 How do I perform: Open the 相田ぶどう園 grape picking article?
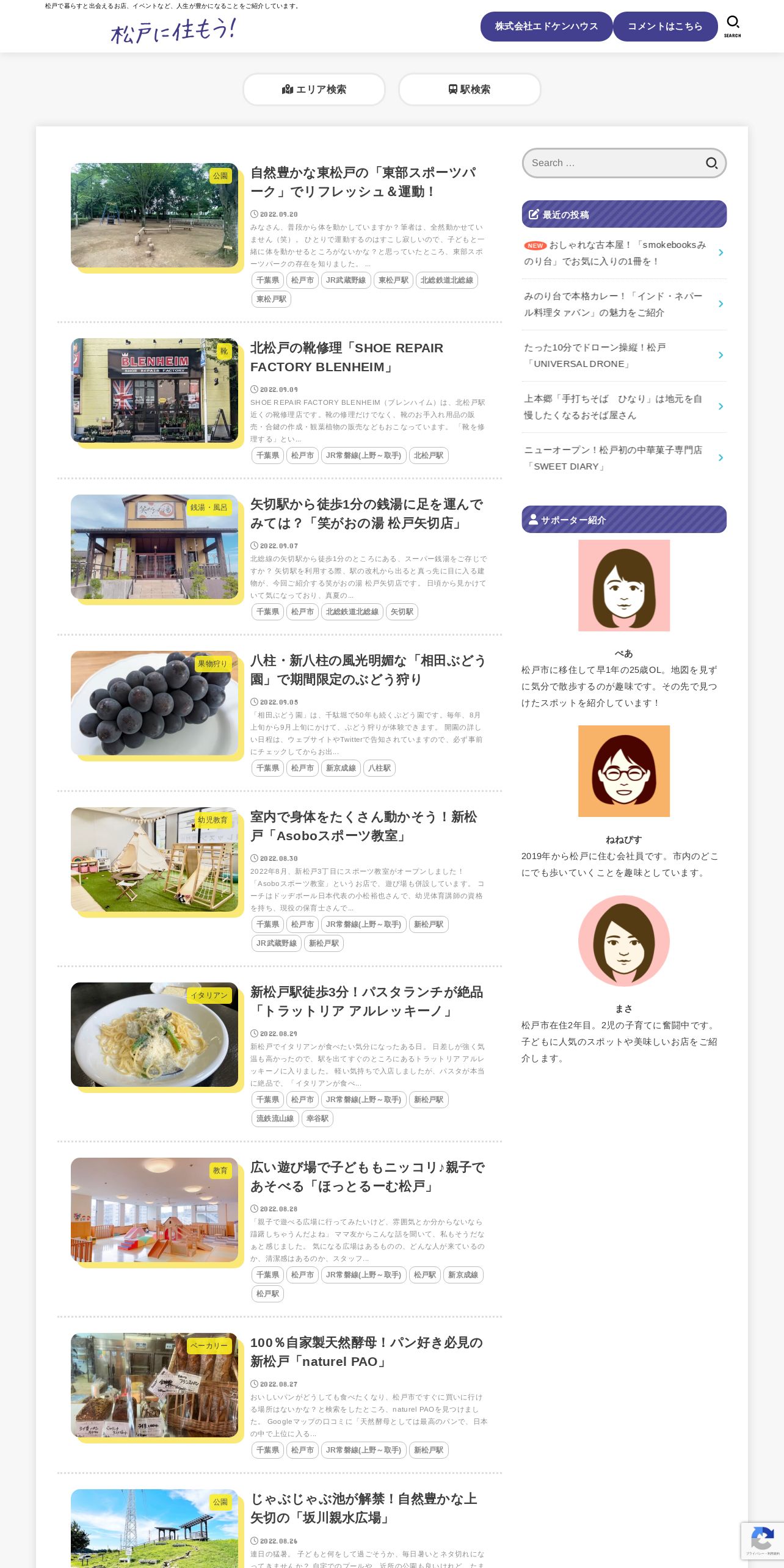click(368, 670)
